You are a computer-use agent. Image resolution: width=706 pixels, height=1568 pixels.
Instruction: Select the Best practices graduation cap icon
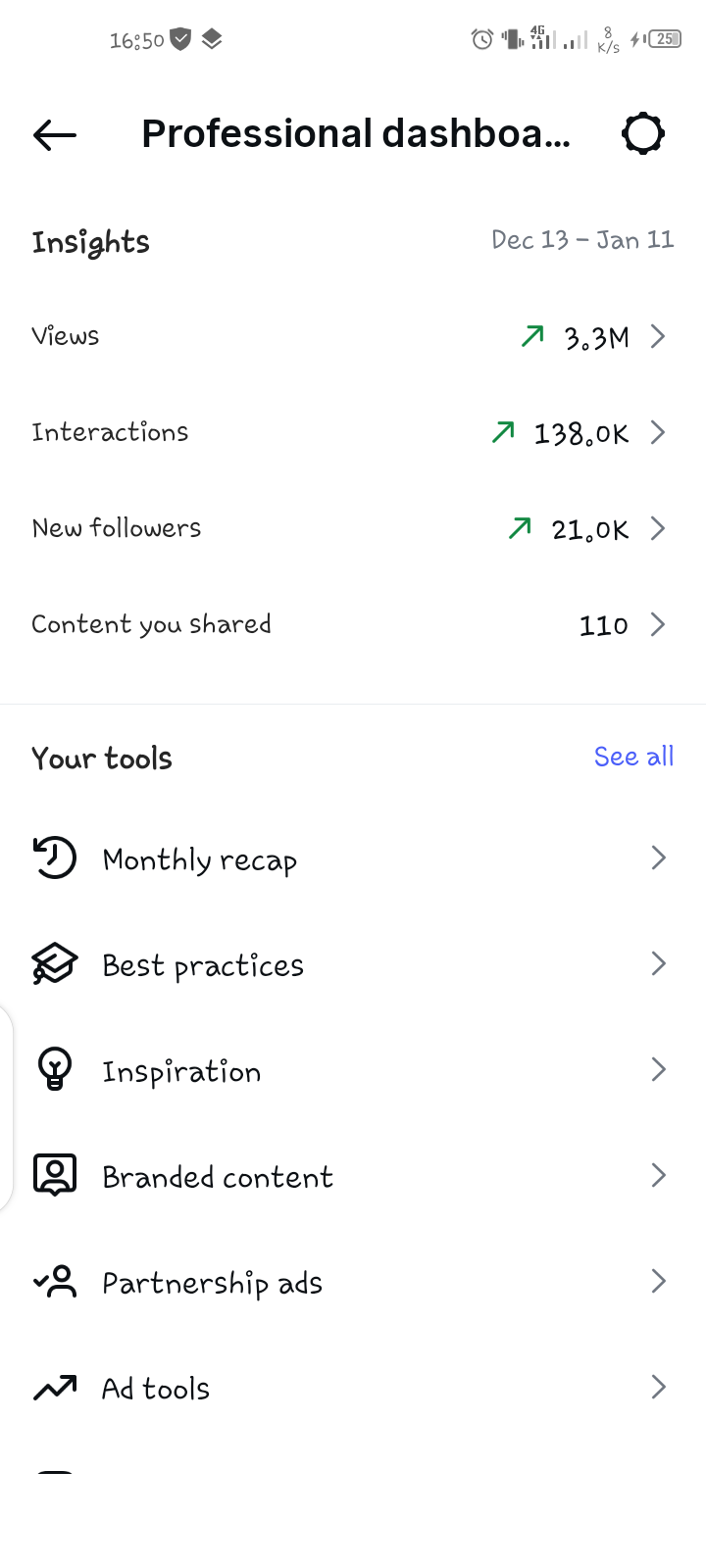[x=55, y=964]
